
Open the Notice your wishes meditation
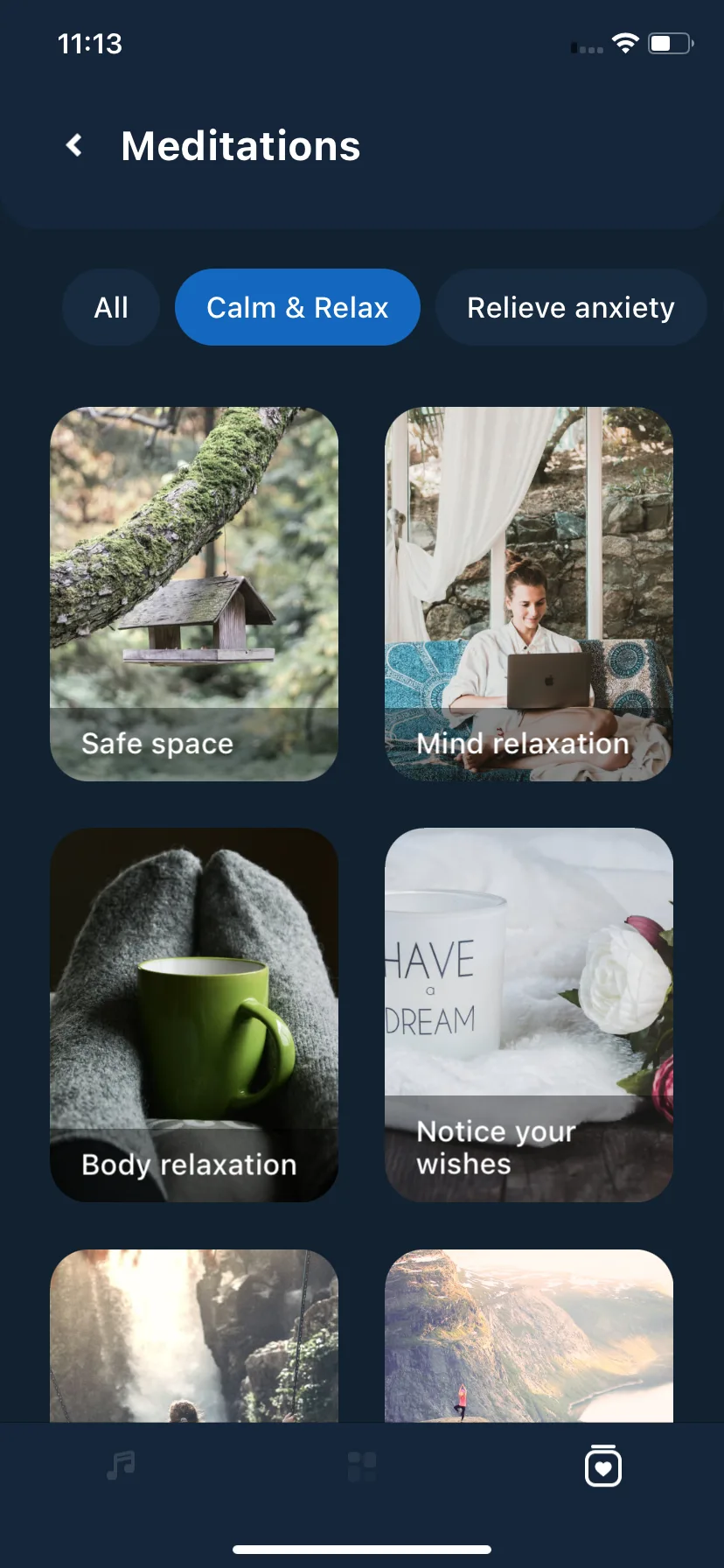tap(528, 1014)
